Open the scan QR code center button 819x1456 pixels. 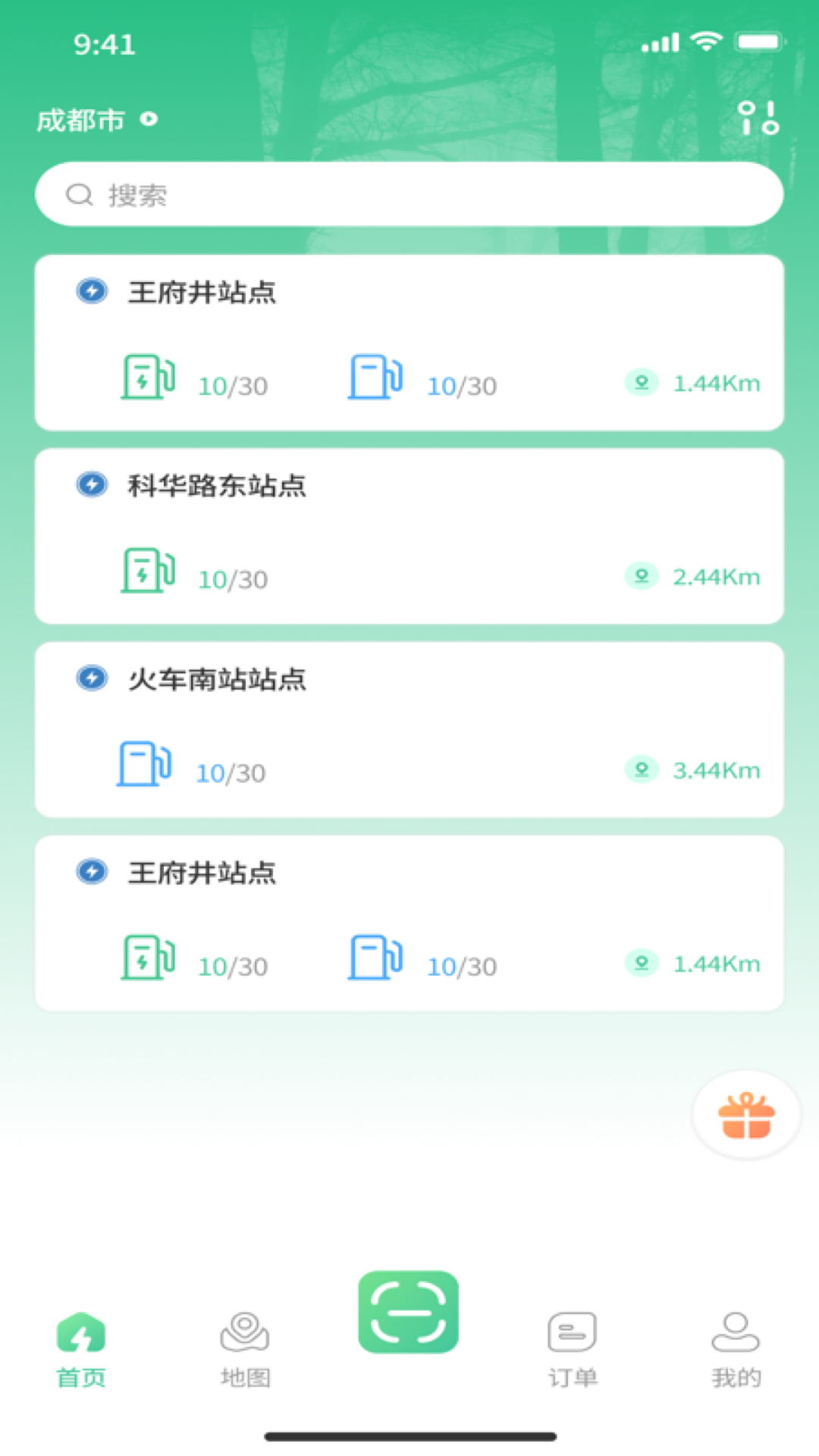point(408,1310)
